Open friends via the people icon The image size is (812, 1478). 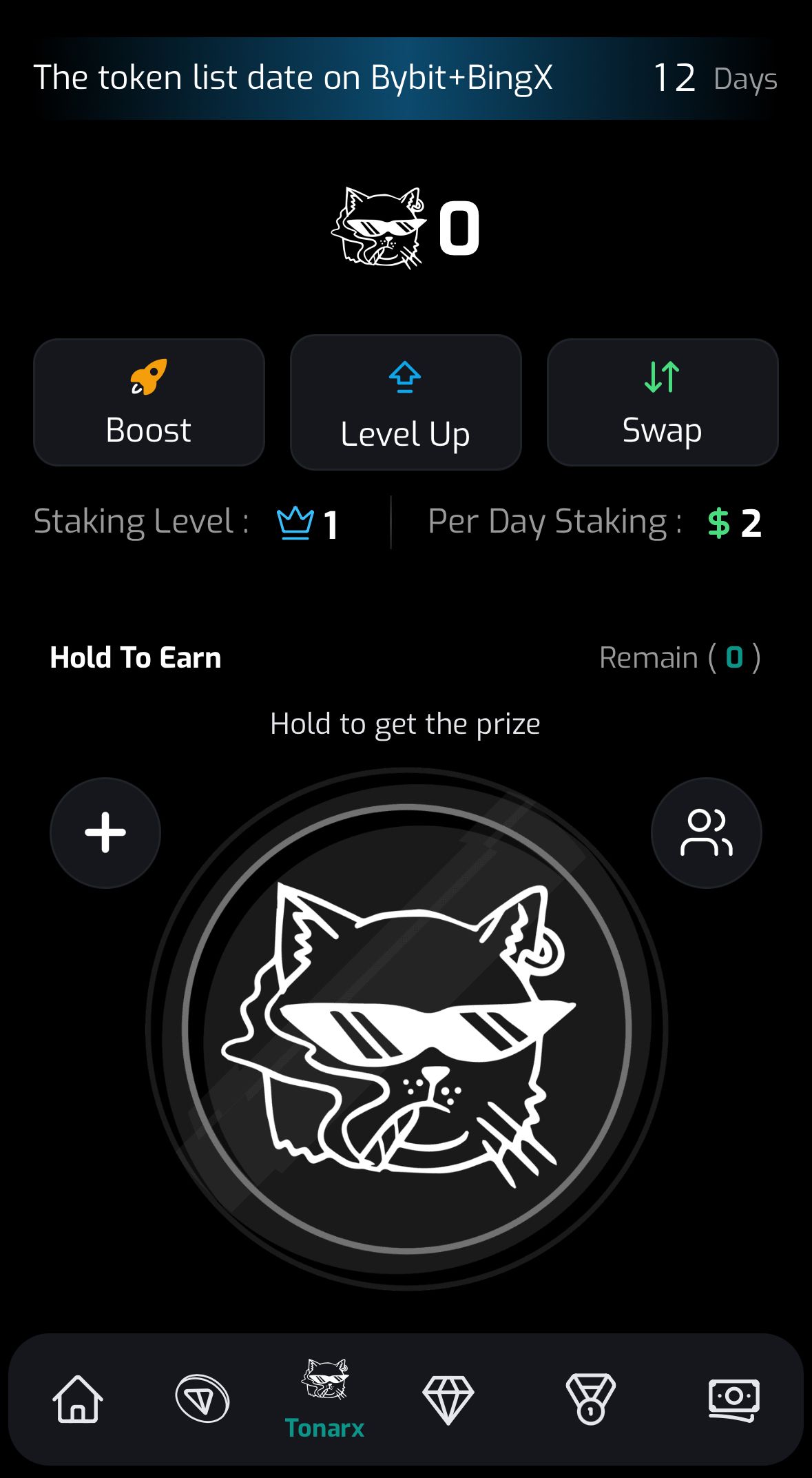click(706, 833)
